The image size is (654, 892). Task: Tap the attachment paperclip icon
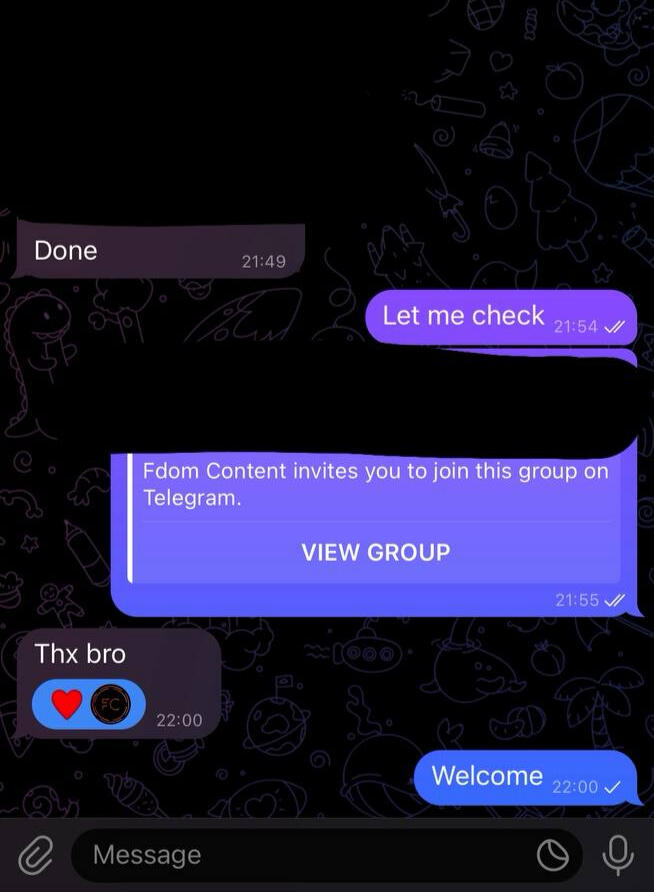click(35, 855)
